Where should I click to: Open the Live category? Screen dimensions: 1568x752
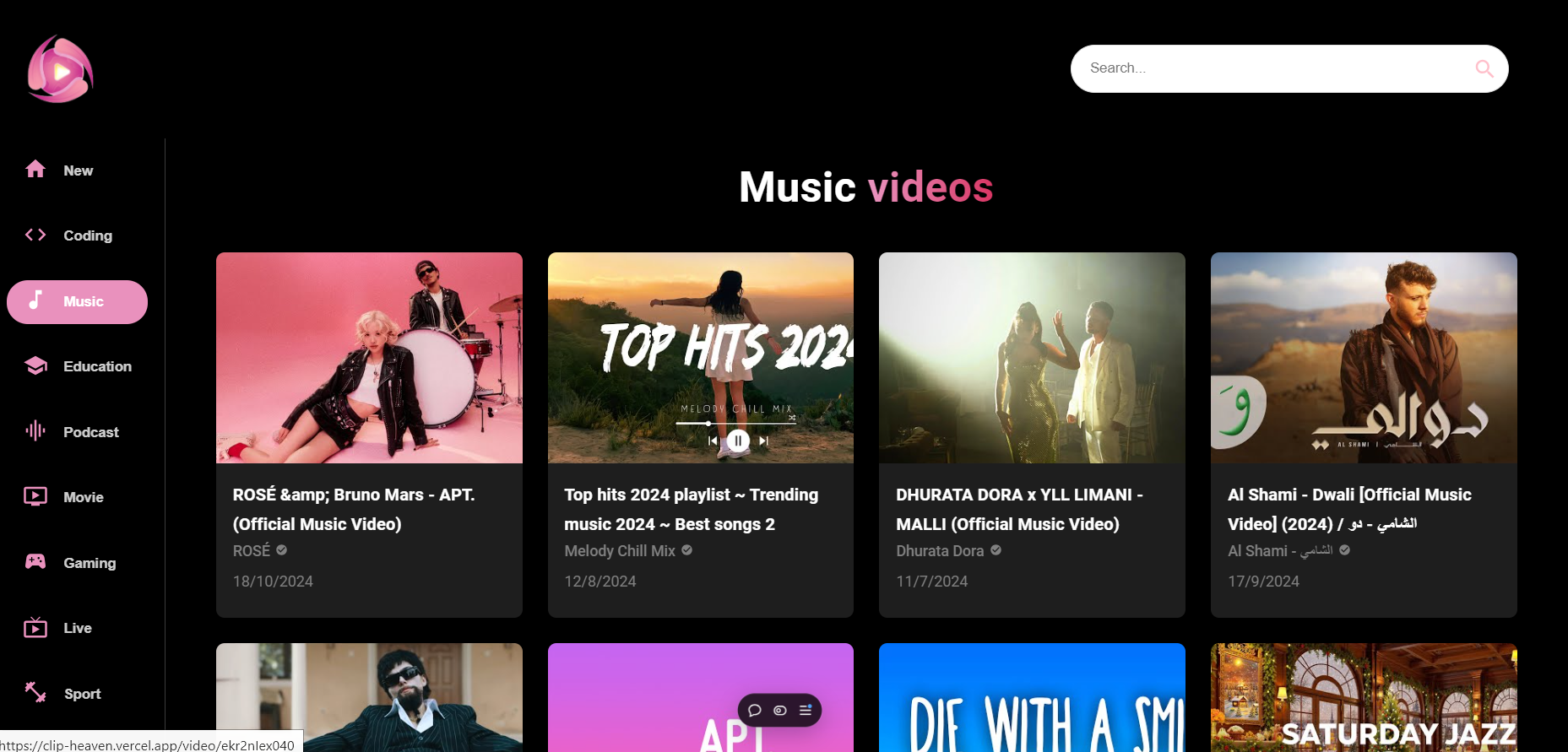click(77, 628)
